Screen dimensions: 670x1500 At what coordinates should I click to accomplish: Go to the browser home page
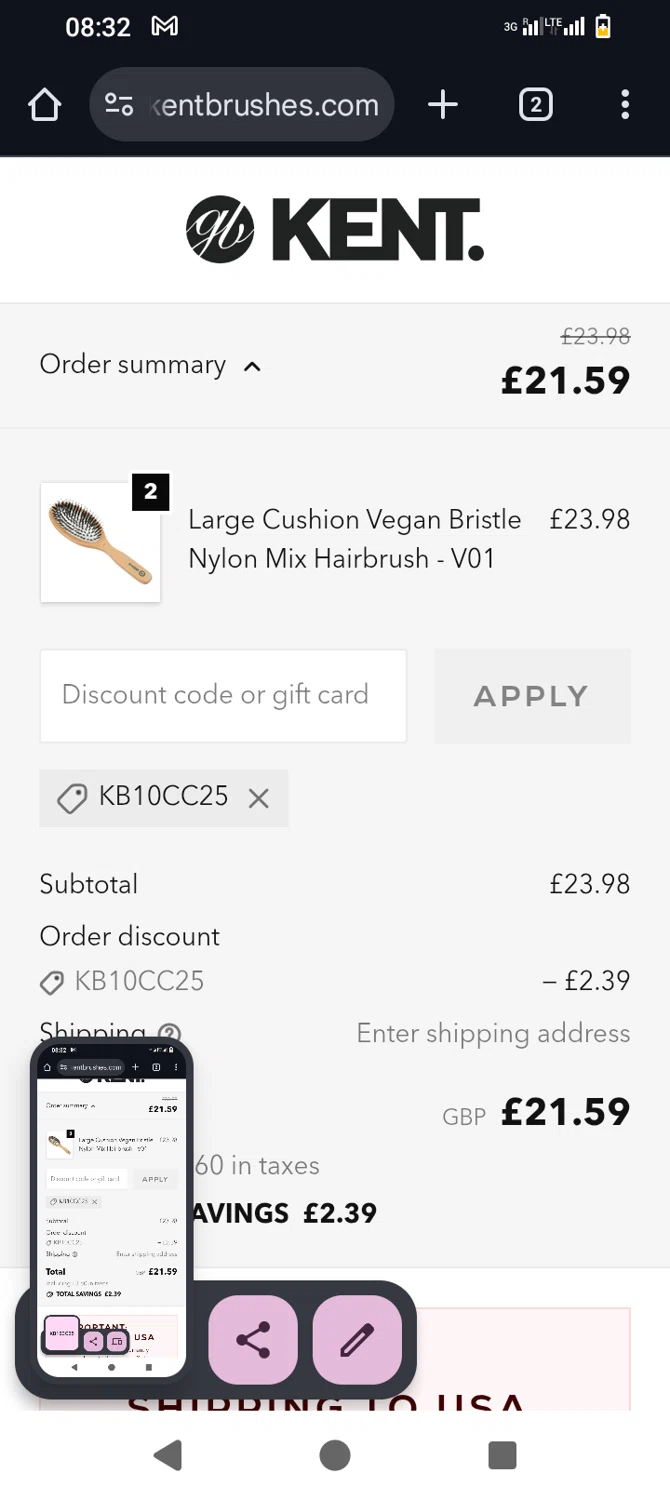tap(45, 105)
